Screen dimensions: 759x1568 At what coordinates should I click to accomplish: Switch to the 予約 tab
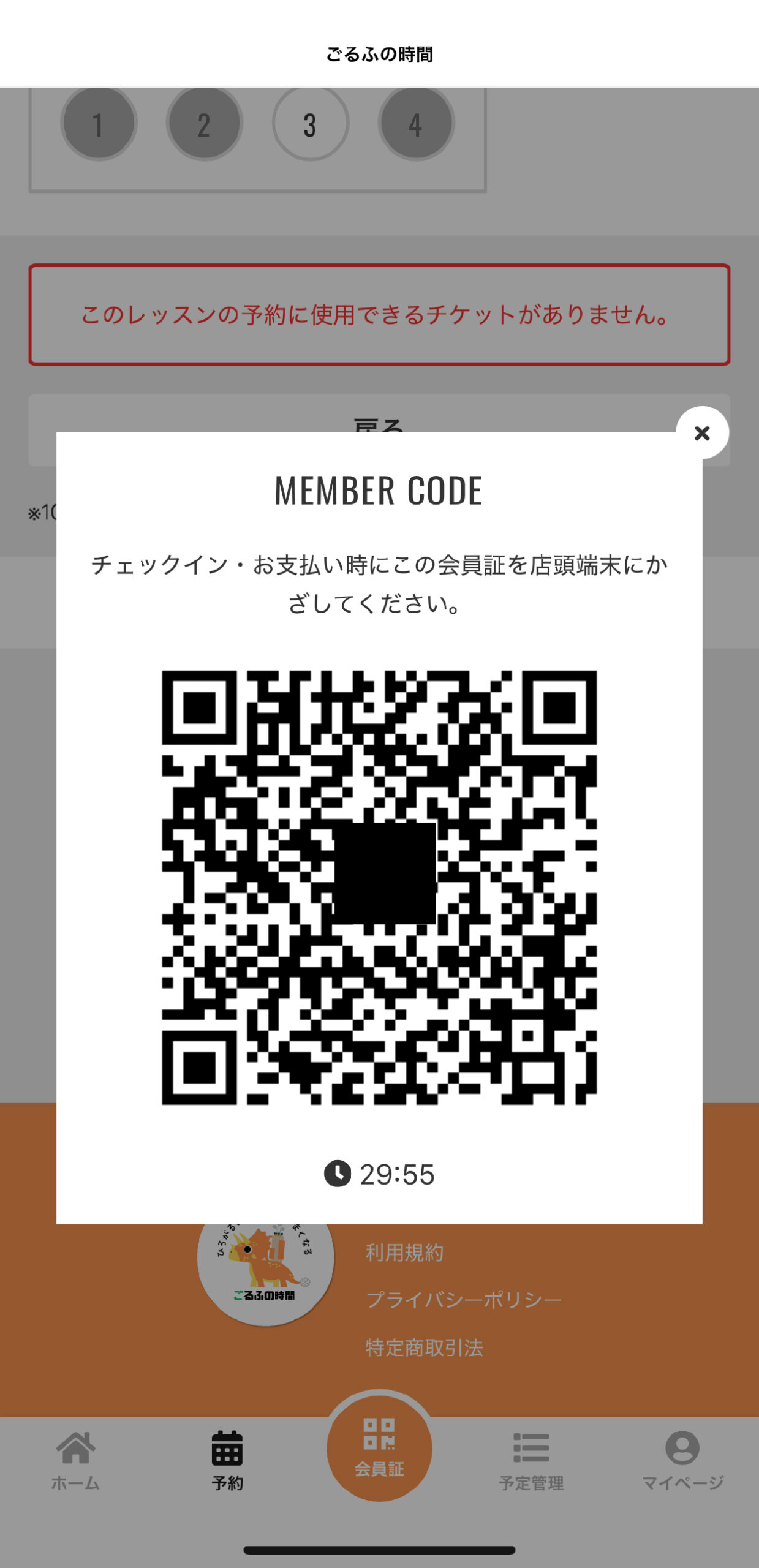(x=227, y=1460)
